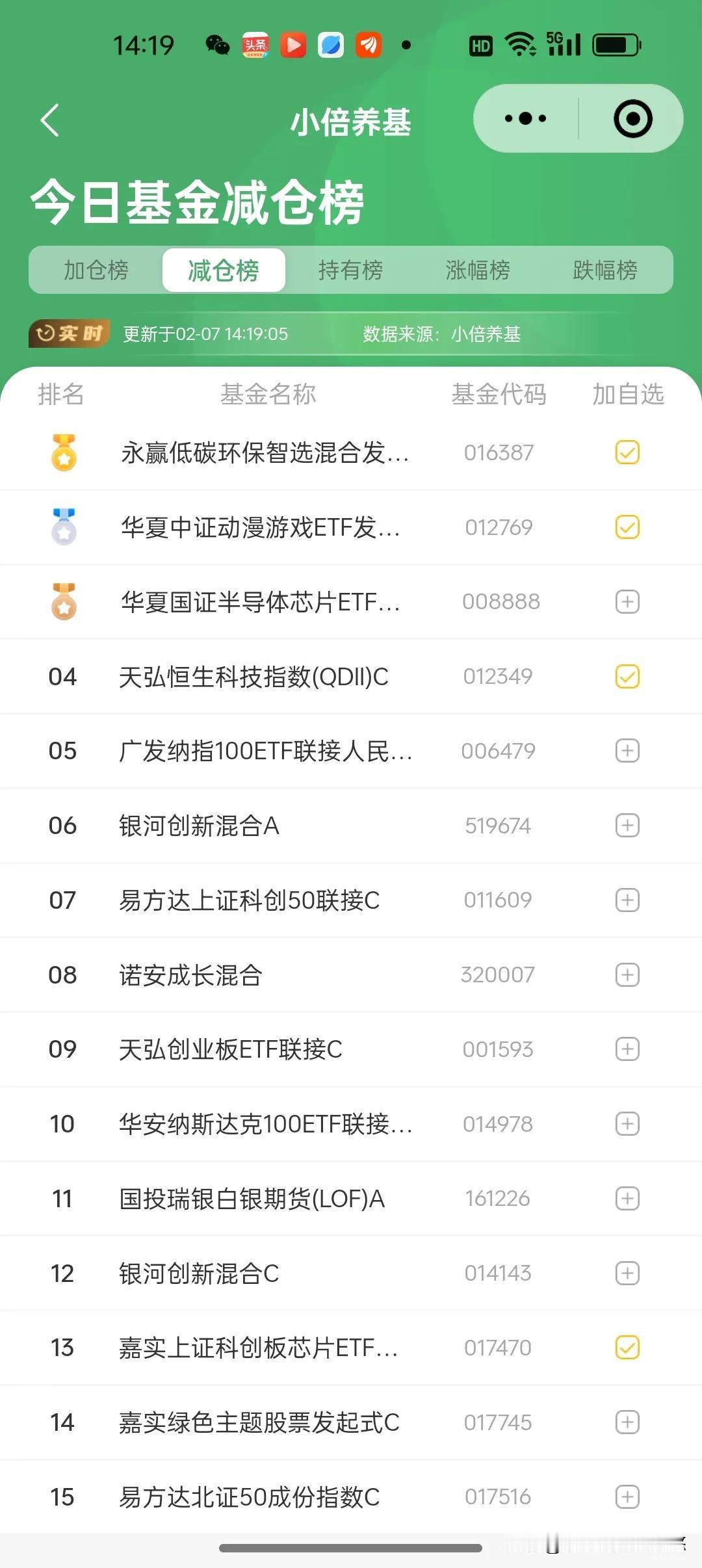Click the 实时 real-time badge icon
The width and height of the screenshot is (702, 1568).
[68, 333]
